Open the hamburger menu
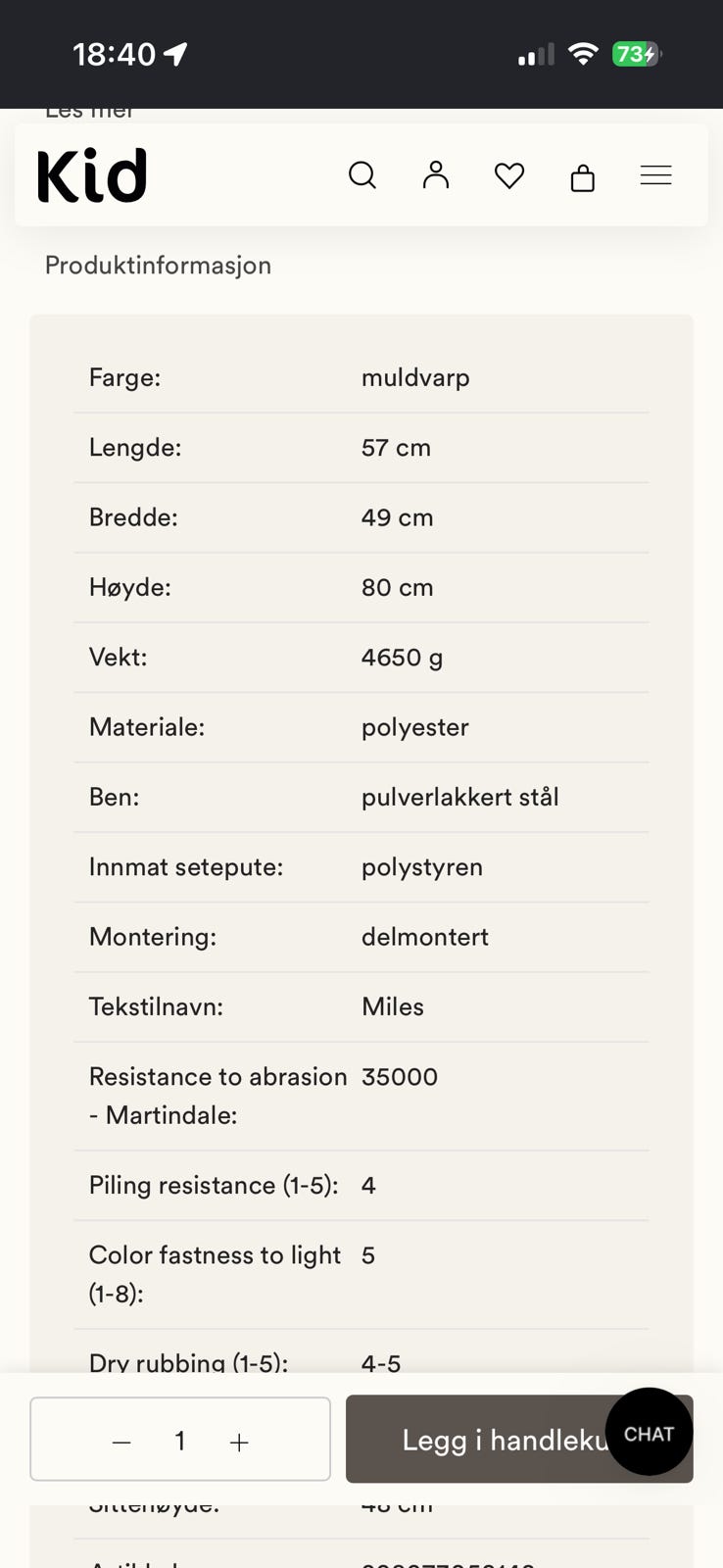This screenshot has width=723, height=1568. 655,175
